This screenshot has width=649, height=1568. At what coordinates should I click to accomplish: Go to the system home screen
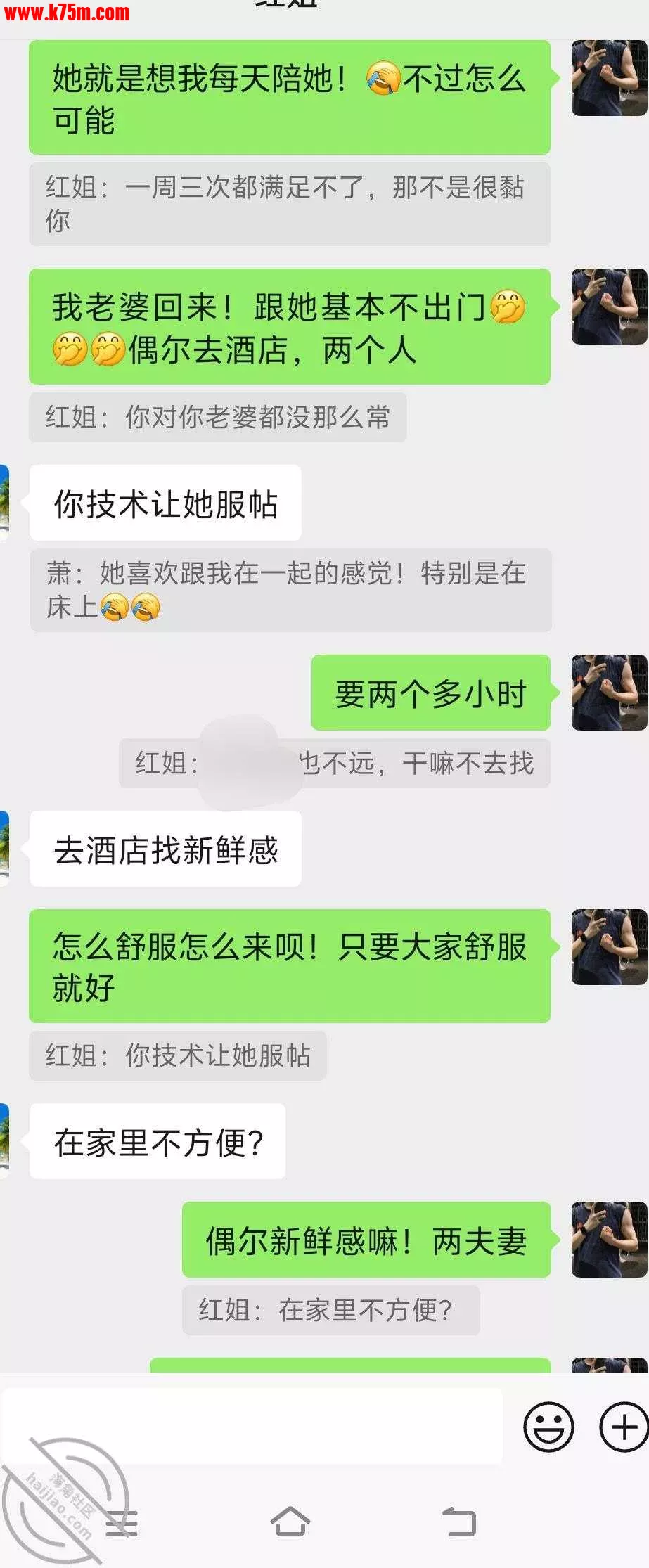[290, 1522]
